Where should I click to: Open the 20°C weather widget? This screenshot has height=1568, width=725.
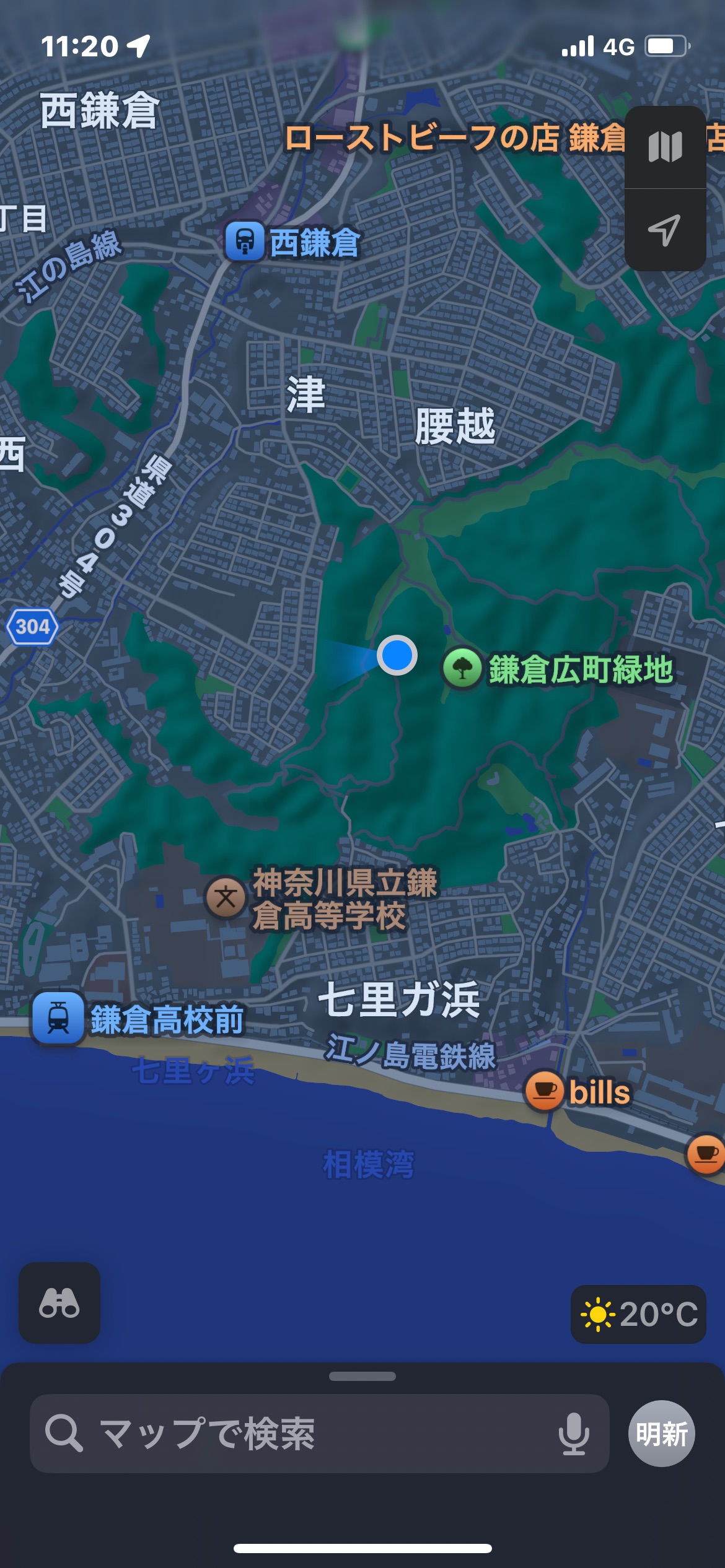point(638,1314)
